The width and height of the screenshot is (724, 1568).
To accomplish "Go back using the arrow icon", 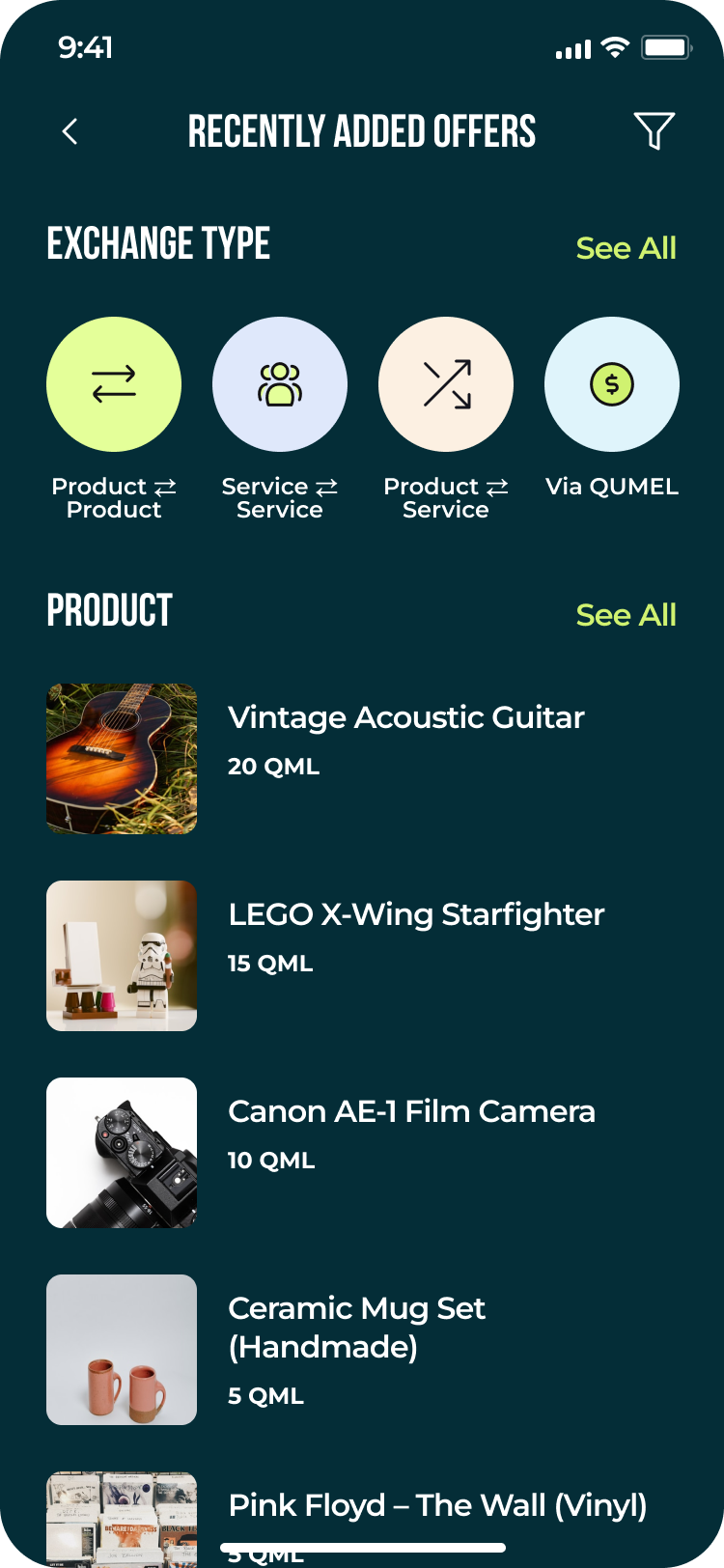I will tap(70, 132).
